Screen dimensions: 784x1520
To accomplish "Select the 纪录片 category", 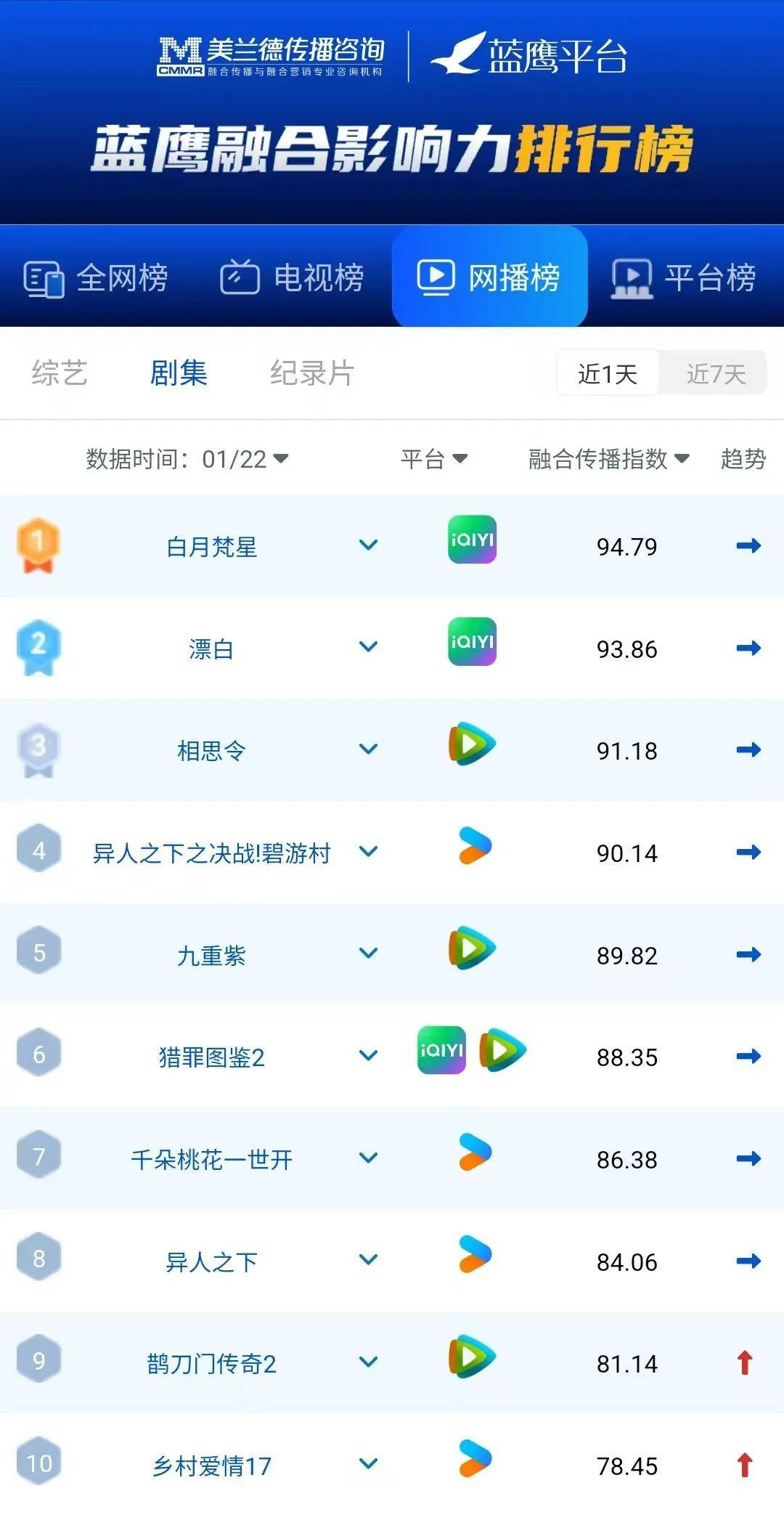I will point(312,373).
